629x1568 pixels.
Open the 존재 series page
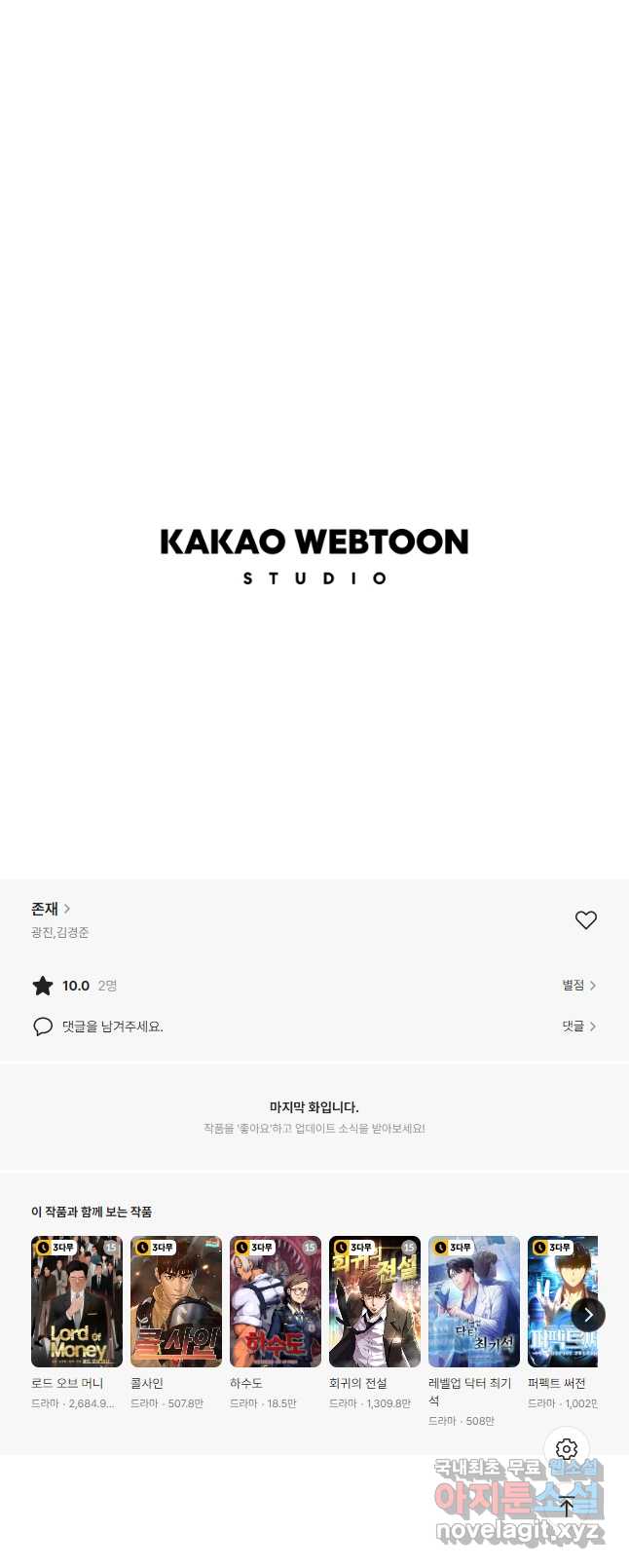51,909
